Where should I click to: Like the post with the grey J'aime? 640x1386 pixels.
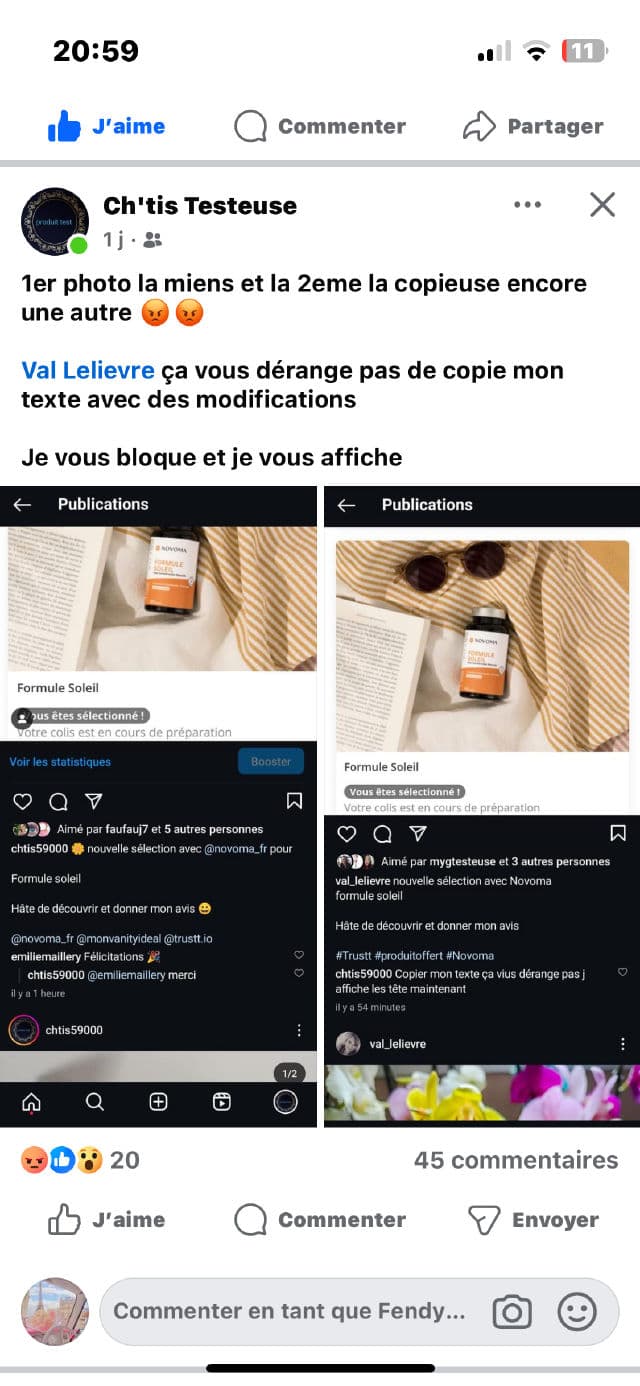107,1220
